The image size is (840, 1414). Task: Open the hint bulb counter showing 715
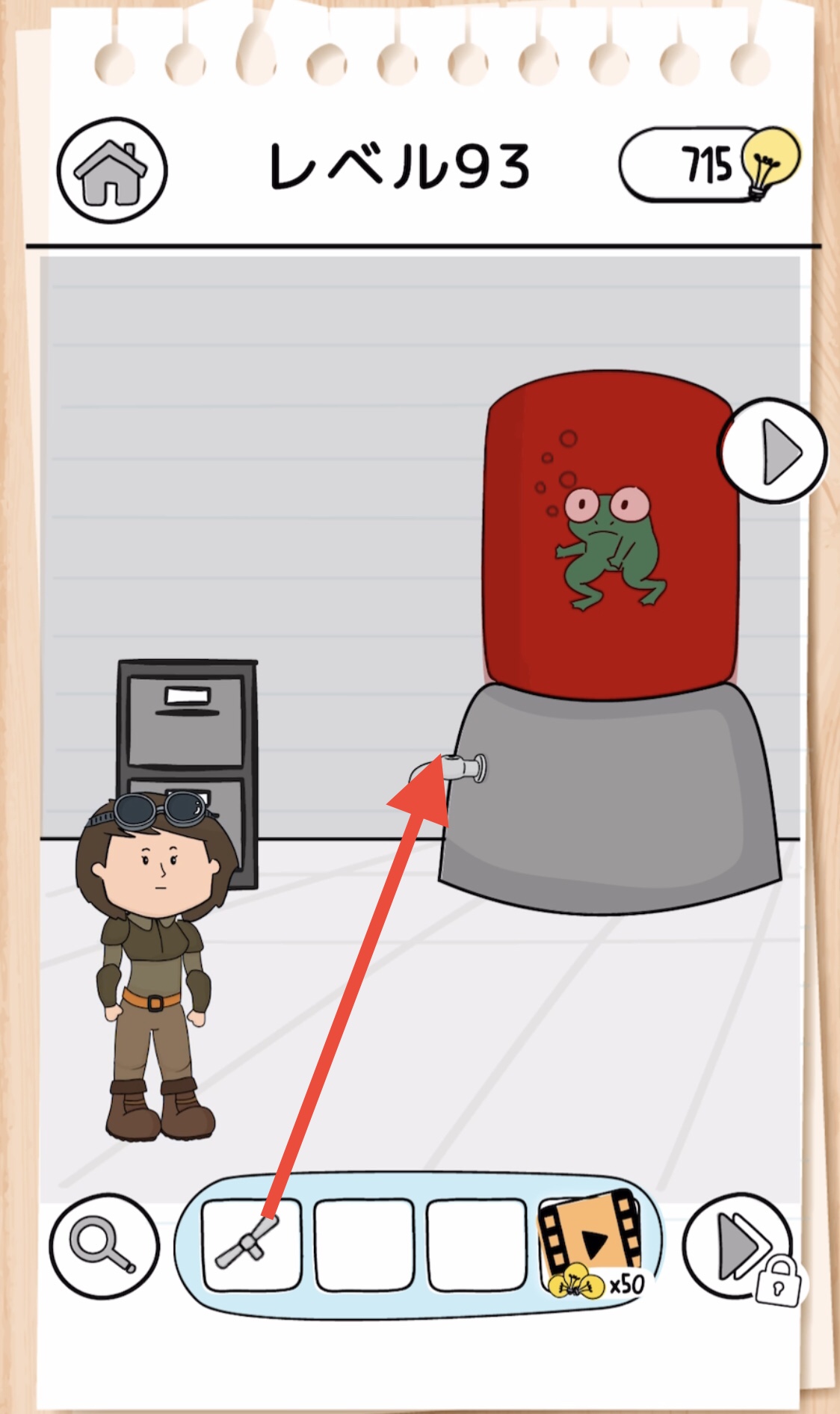pos(708,164)
